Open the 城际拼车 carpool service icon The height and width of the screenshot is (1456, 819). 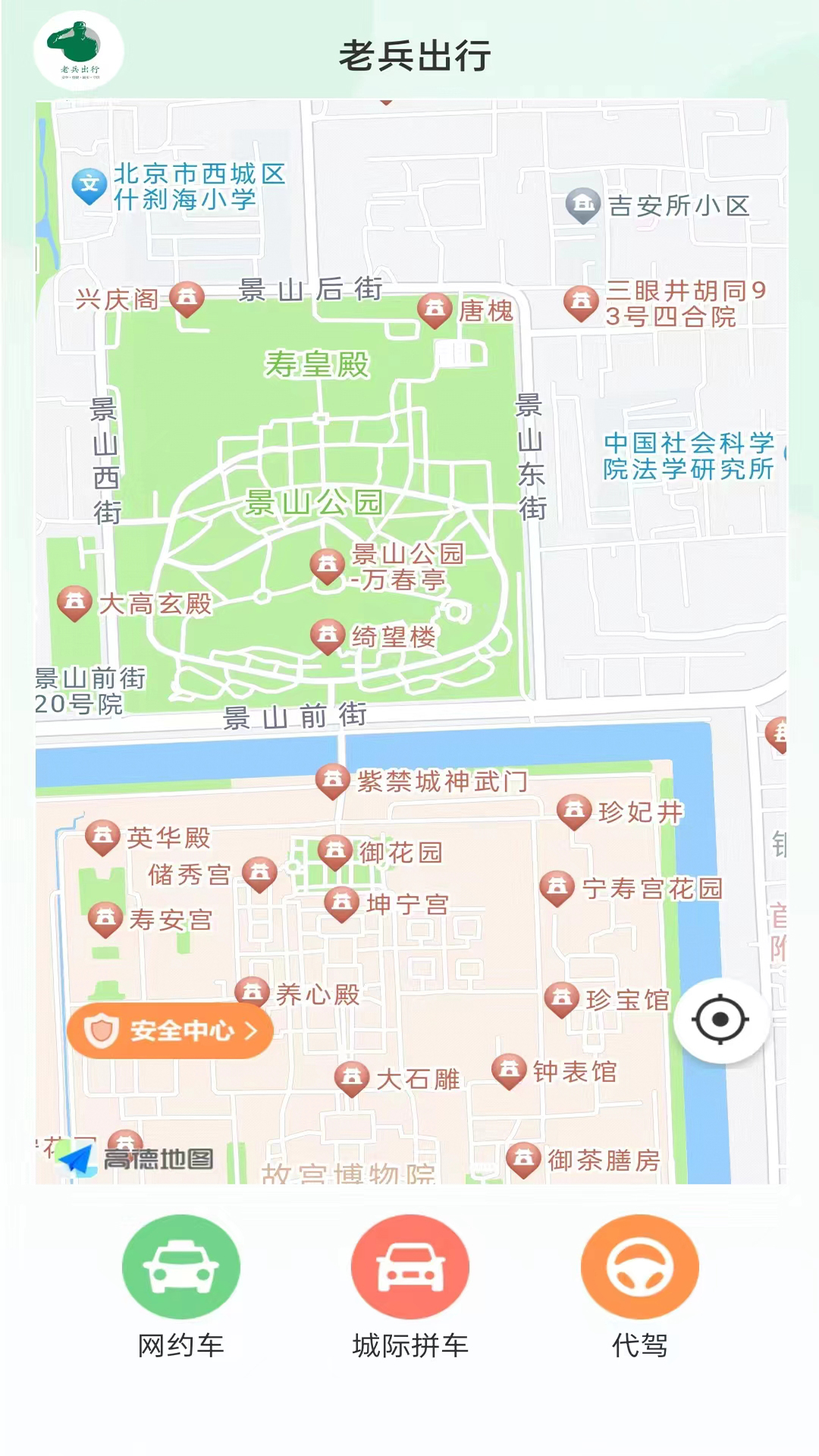point(409,1266)
